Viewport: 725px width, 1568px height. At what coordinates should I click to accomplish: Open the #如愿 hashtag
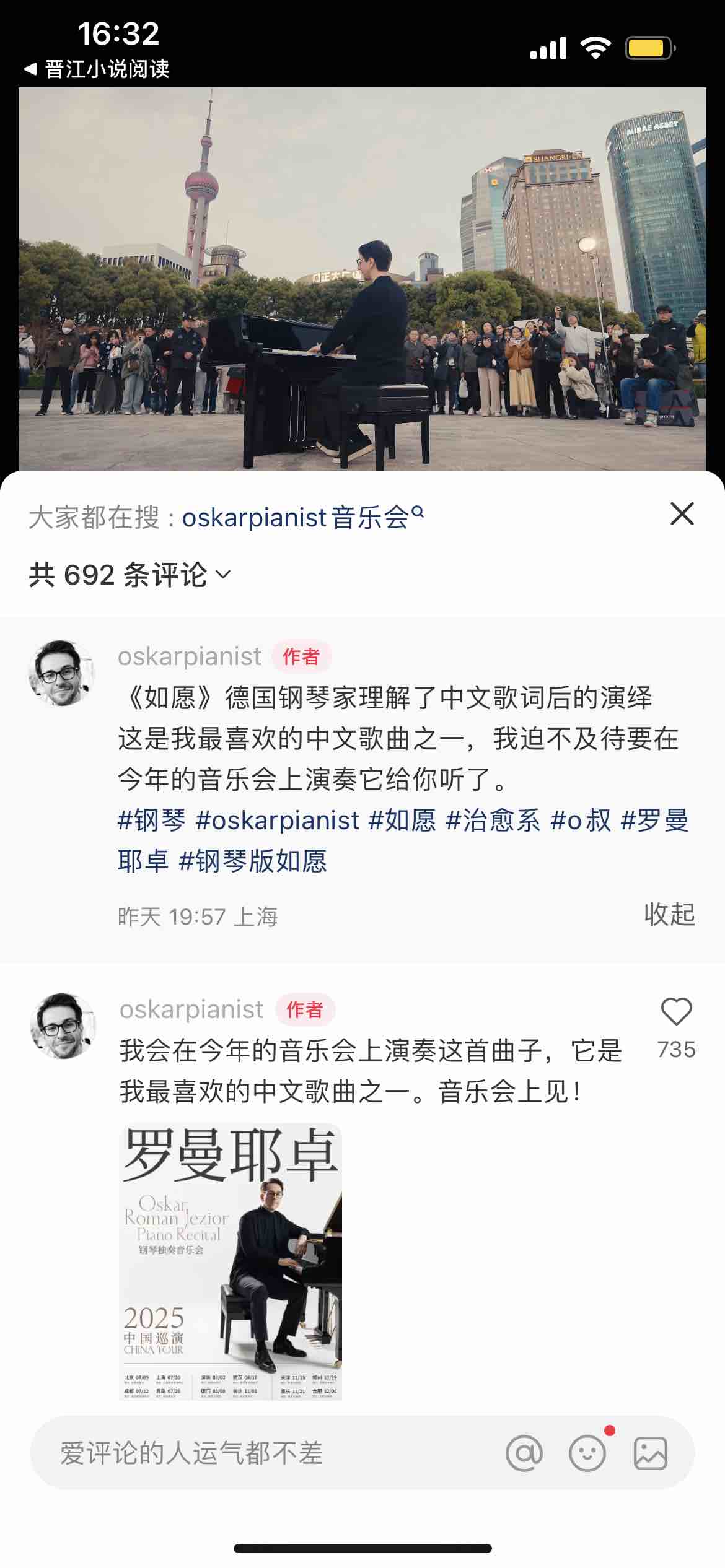[402, 820]
